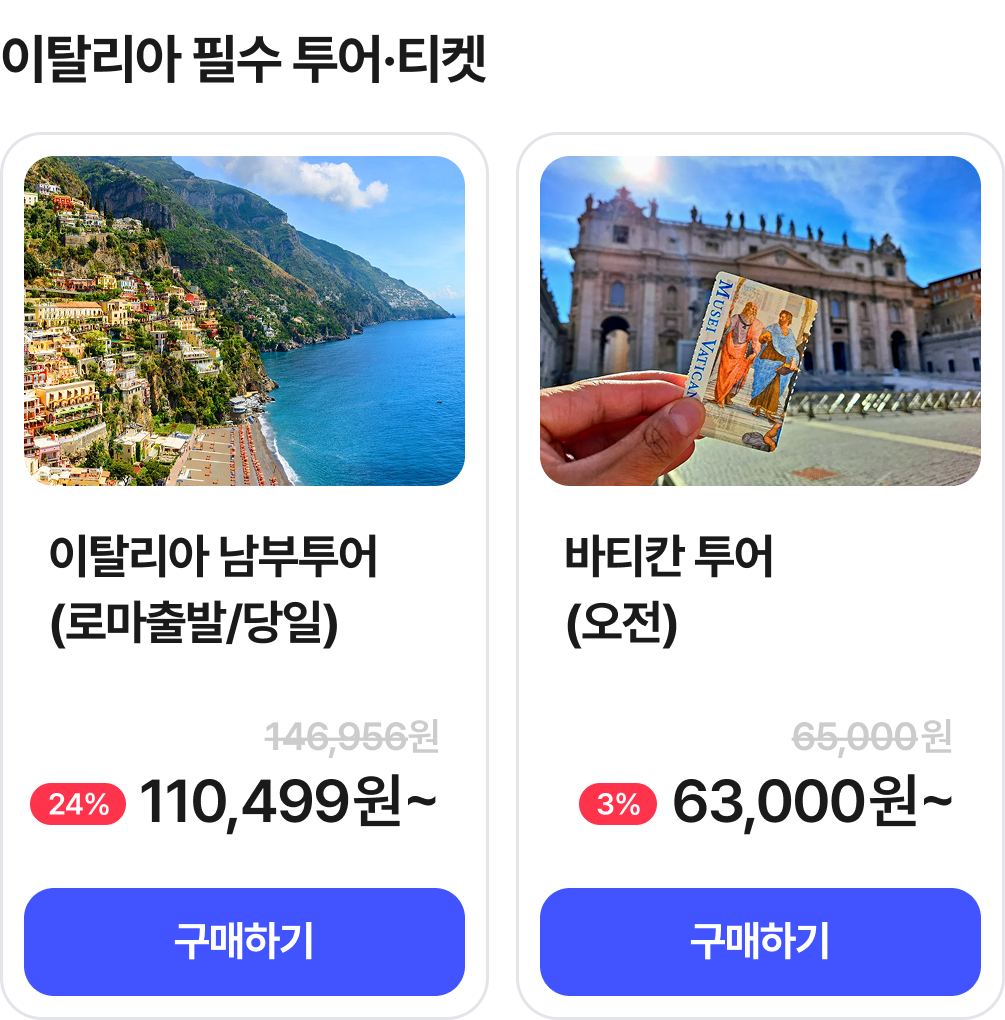Tap 구매하기 for 바티칸 투어 (오전)
Viewport: 1005px width, 1020px height.
(x=760, y=941)
